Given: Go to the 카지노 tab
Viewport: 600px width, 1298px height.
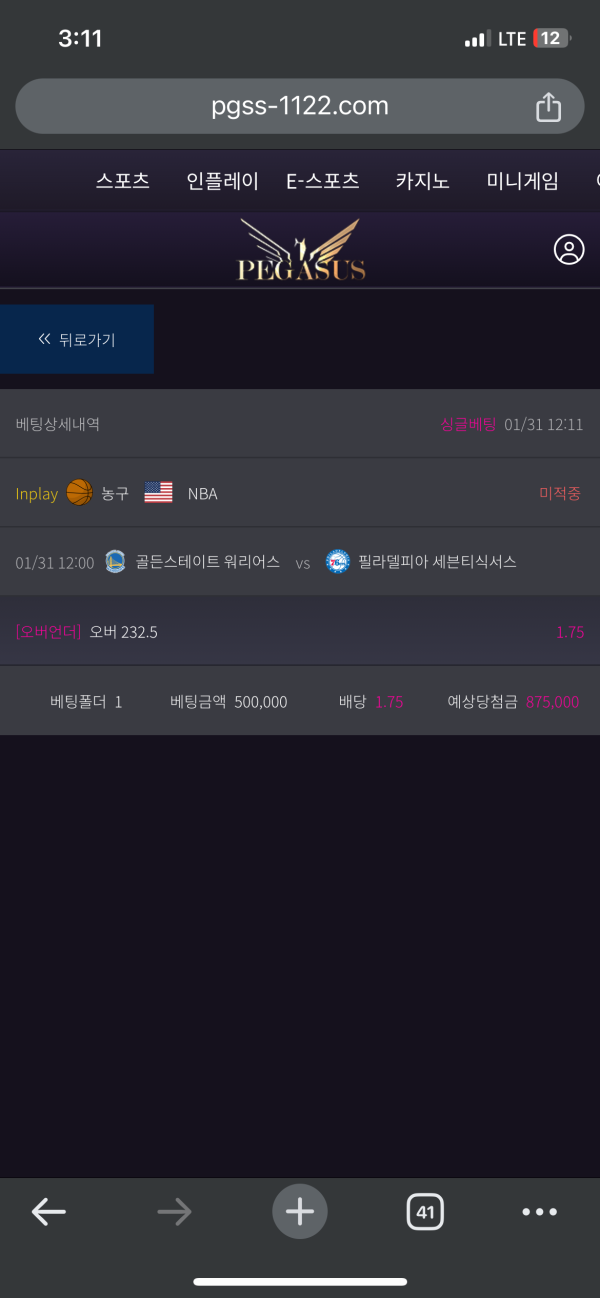Looking at the screenshot, I should click(x=422, y=181).
